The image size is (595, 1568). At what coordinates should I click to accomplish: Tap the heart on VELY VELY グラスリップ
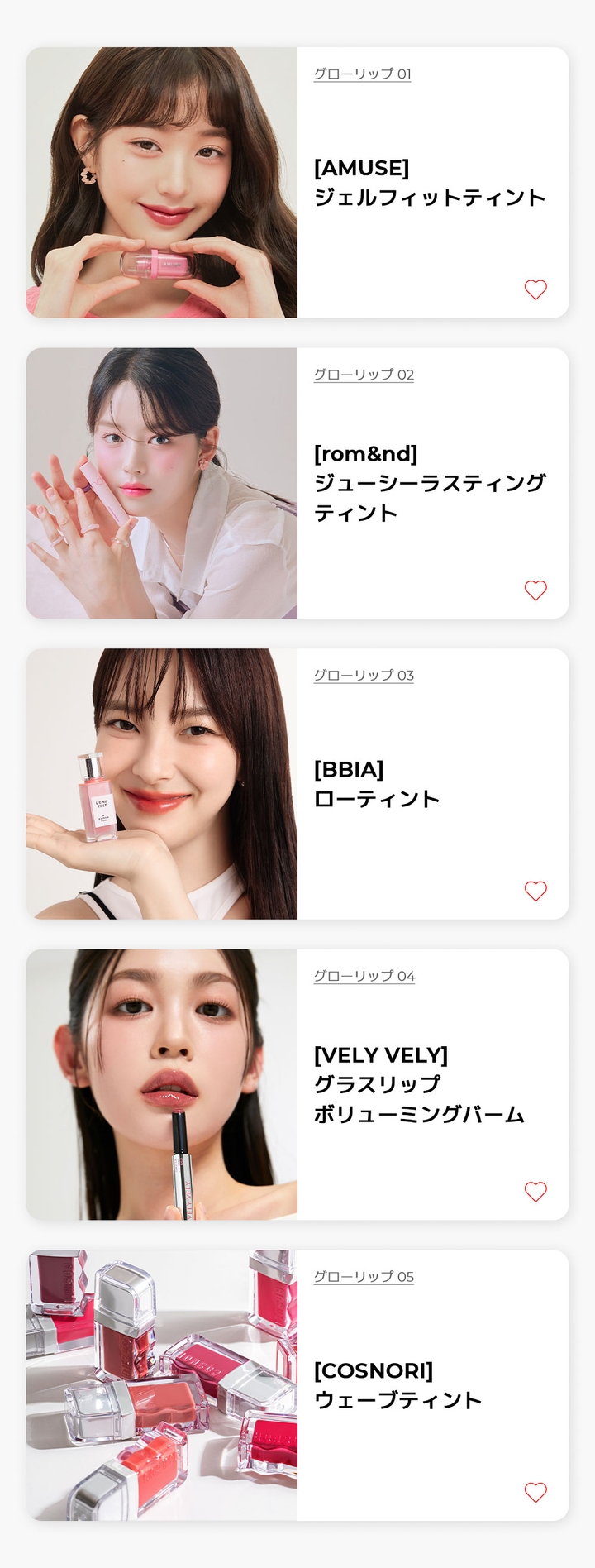tap(535, 1192)
